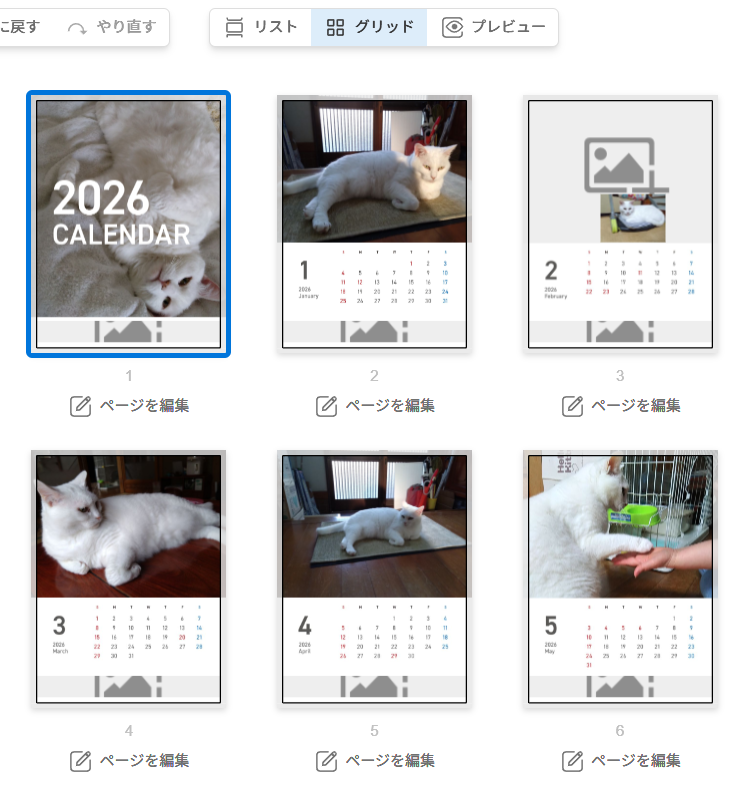Tap the 戻す undo button
Screen dimensions: 749x789
pos(20,27)
